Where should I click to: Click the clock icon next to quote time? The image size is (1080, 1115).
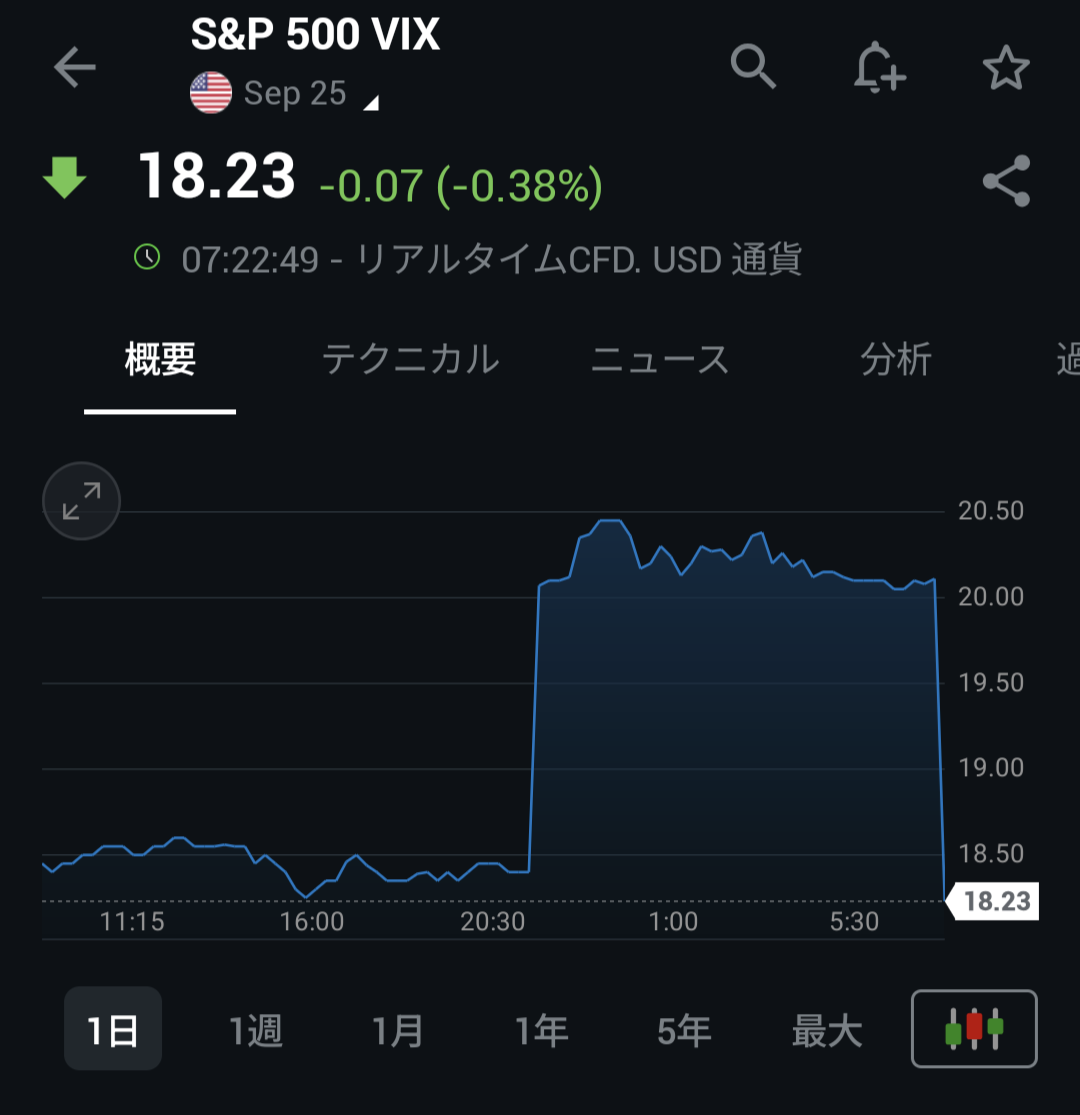tap(147, 257)
